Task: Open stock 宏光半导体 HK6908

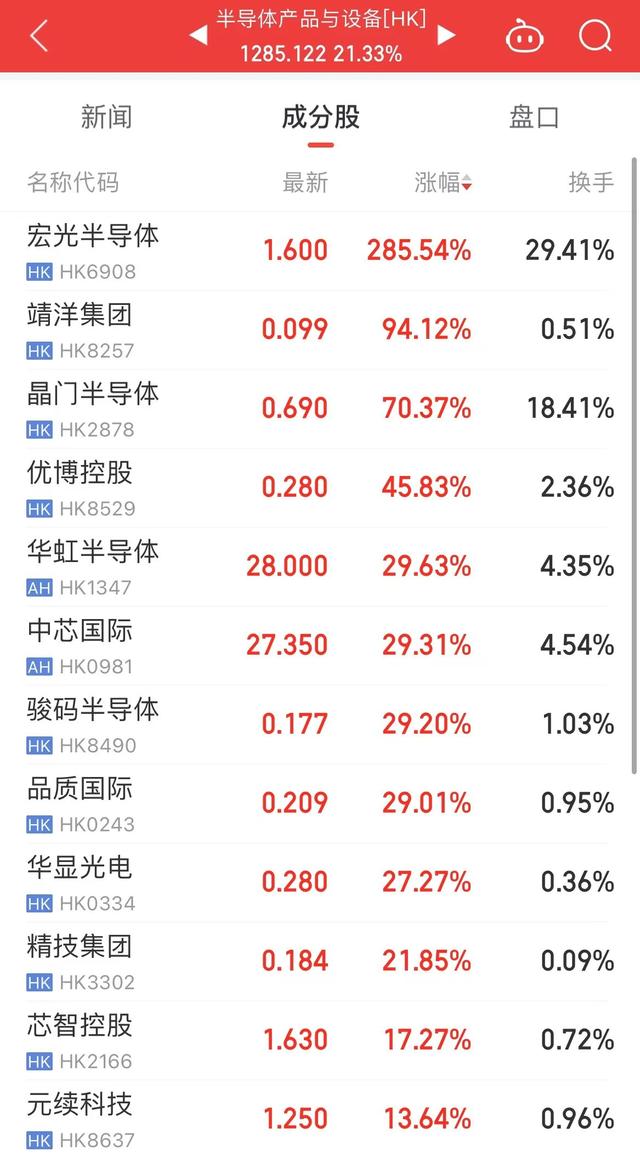Action: [93, 250]
